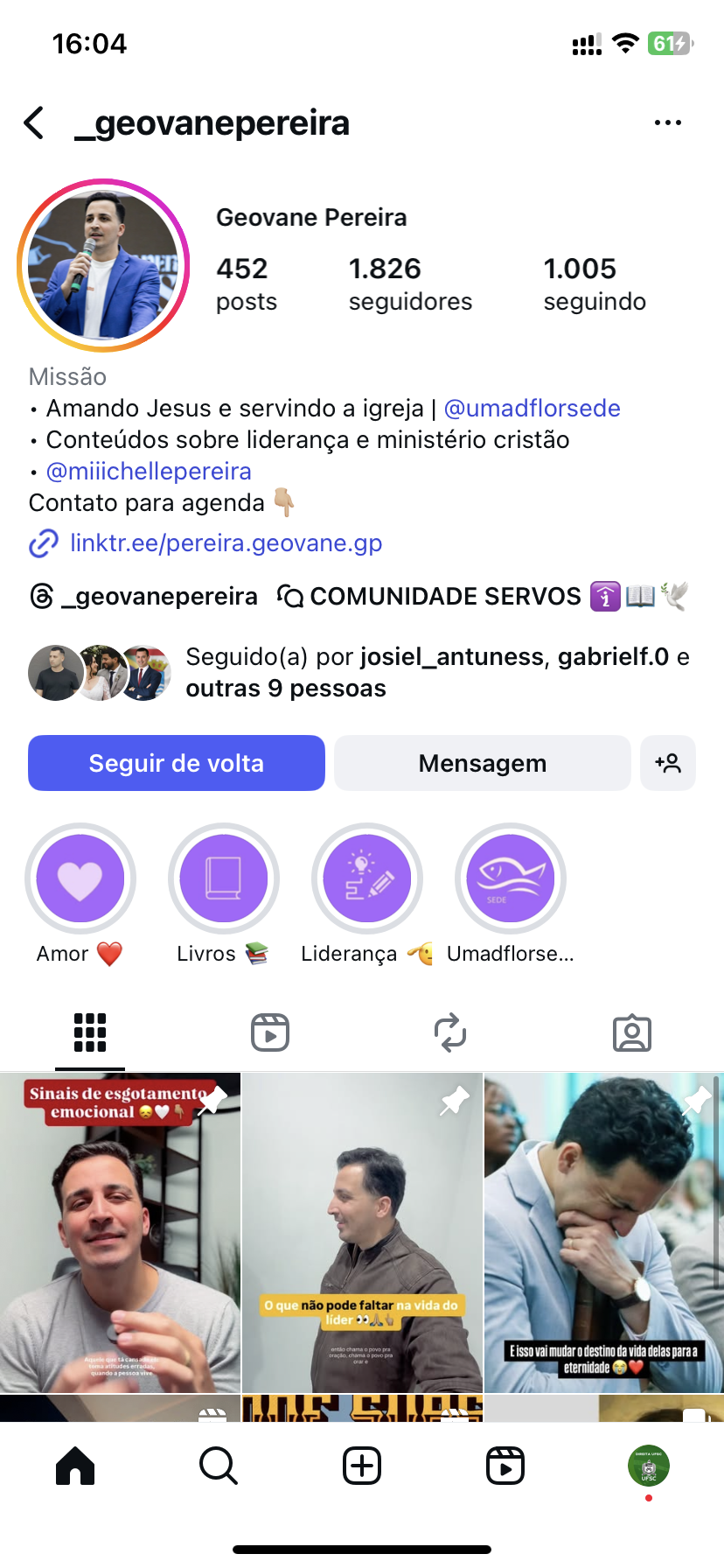724x1568 pixels.
Task: Open the Liderança story highlight
Action: (x=367, y=878)
